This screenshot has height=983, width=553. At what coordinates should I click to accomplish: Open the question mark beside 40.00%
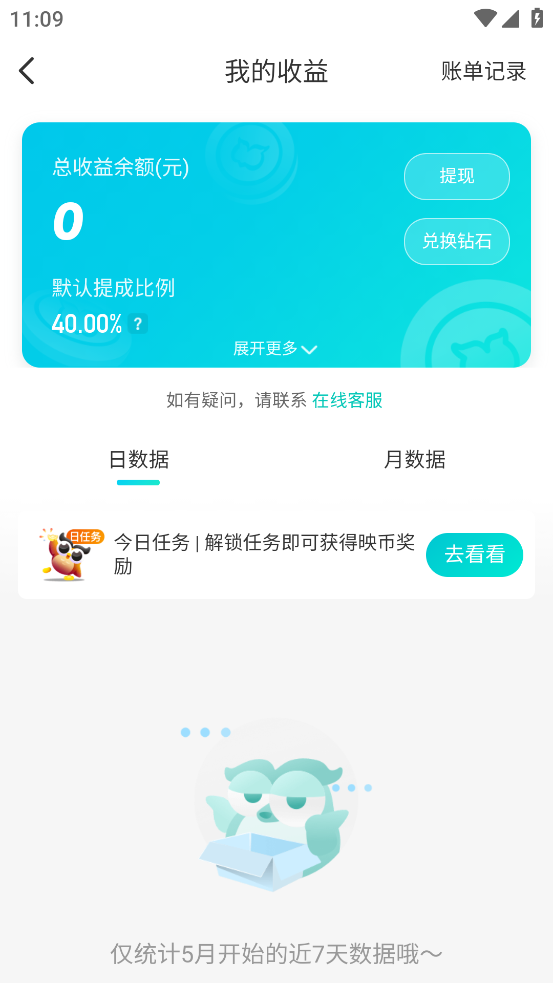click(138, 324)
